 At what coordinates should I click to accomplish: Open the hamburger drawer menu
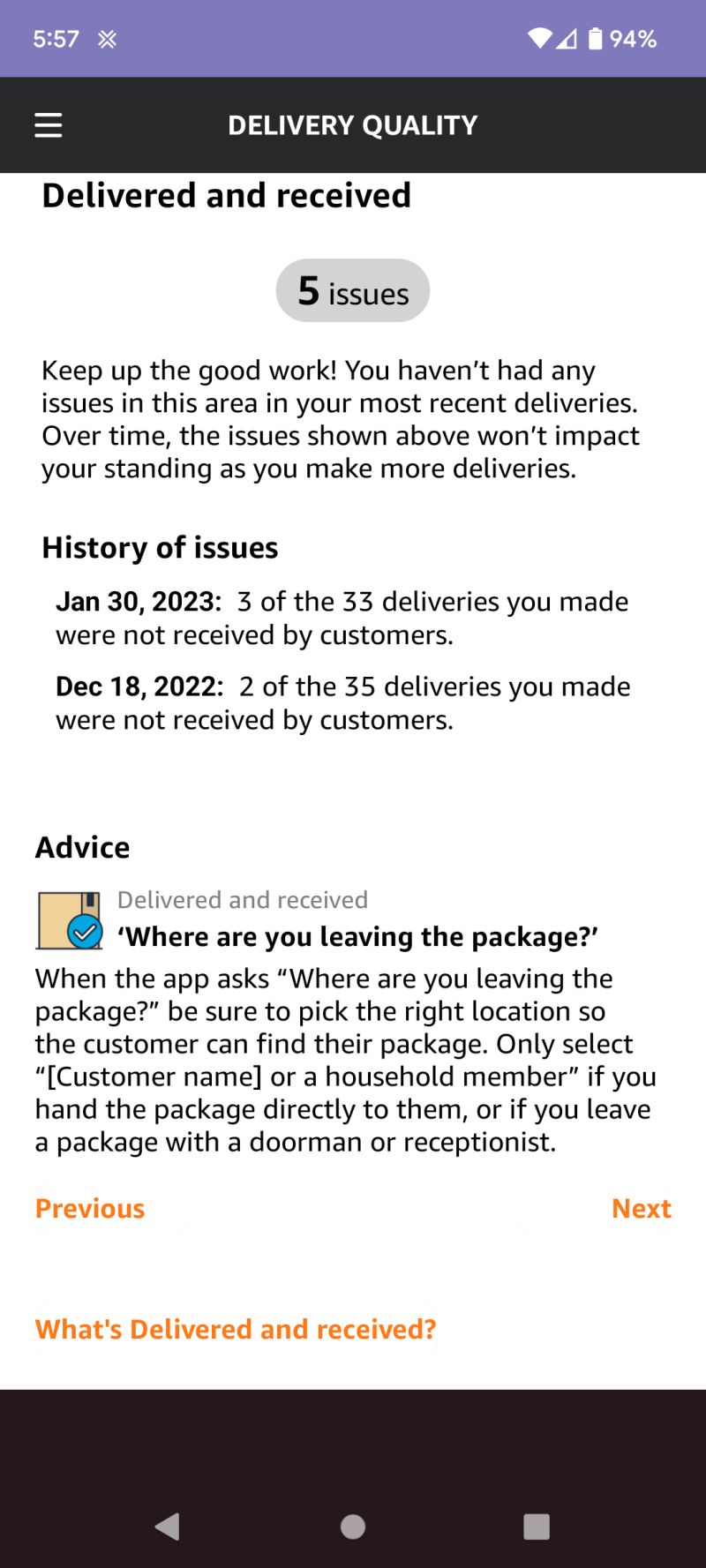[49, 125]
